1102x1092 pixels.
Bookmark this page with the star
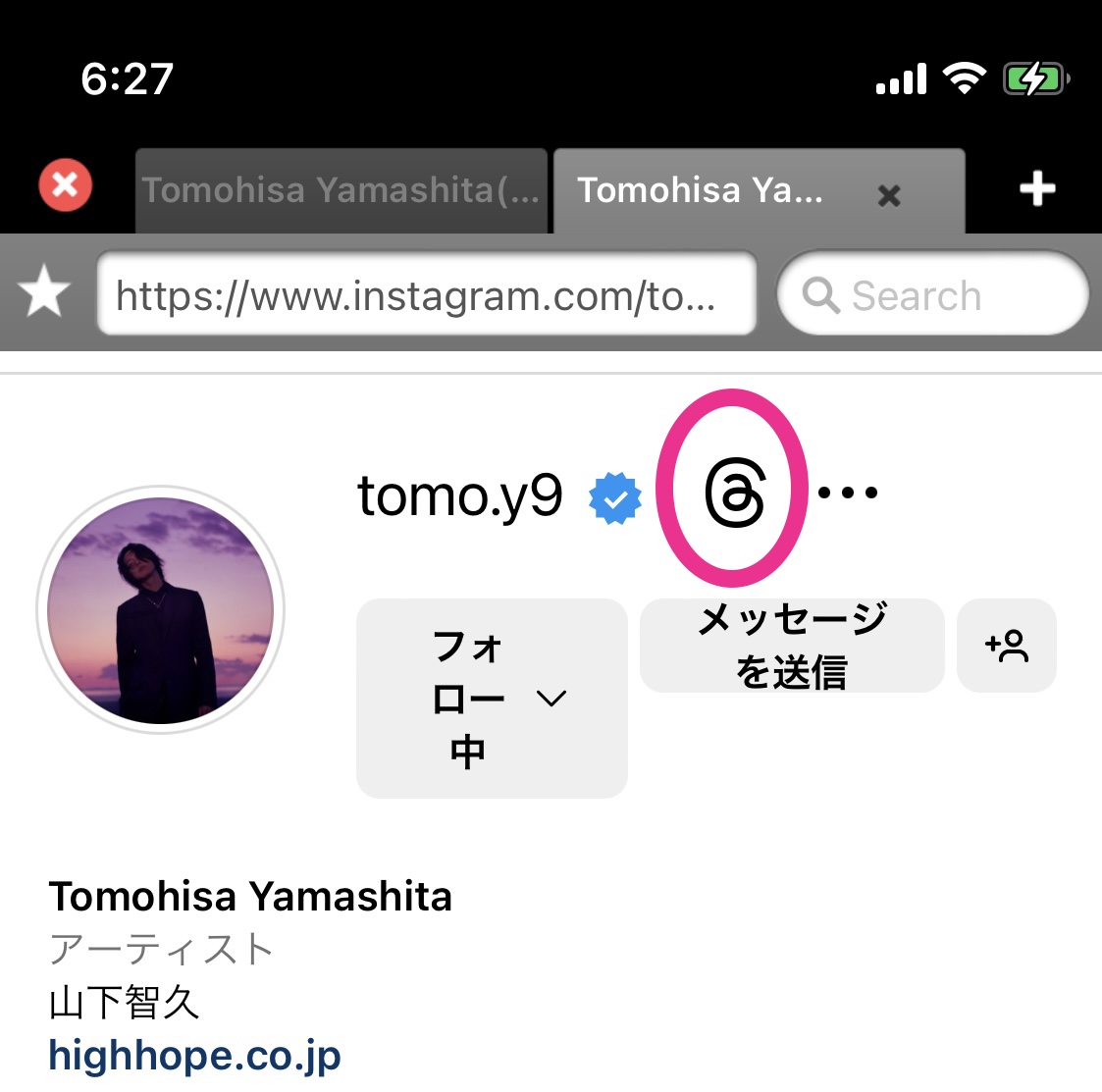45,294
